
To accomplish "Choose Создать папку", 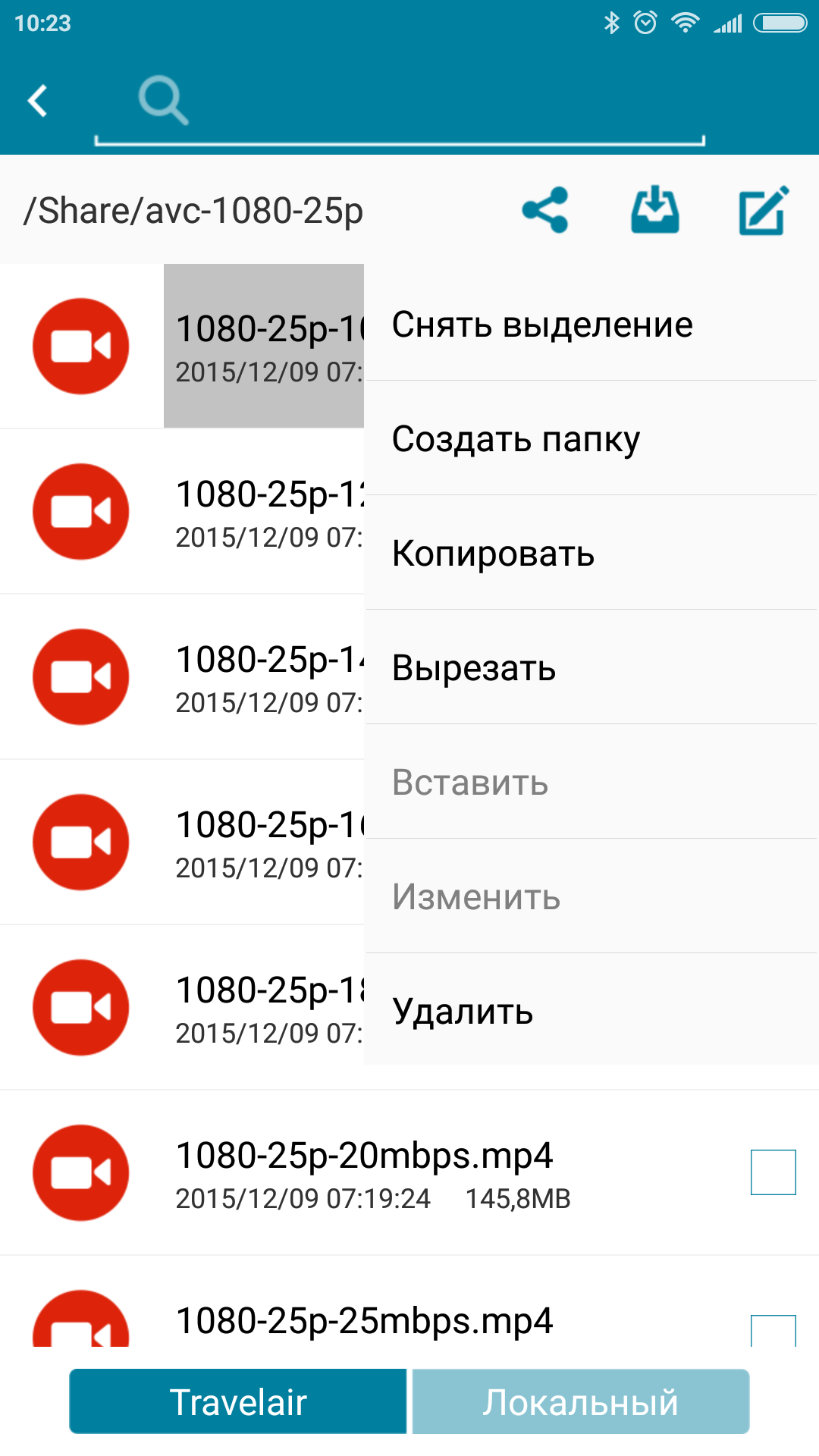I will click(516, 439).
